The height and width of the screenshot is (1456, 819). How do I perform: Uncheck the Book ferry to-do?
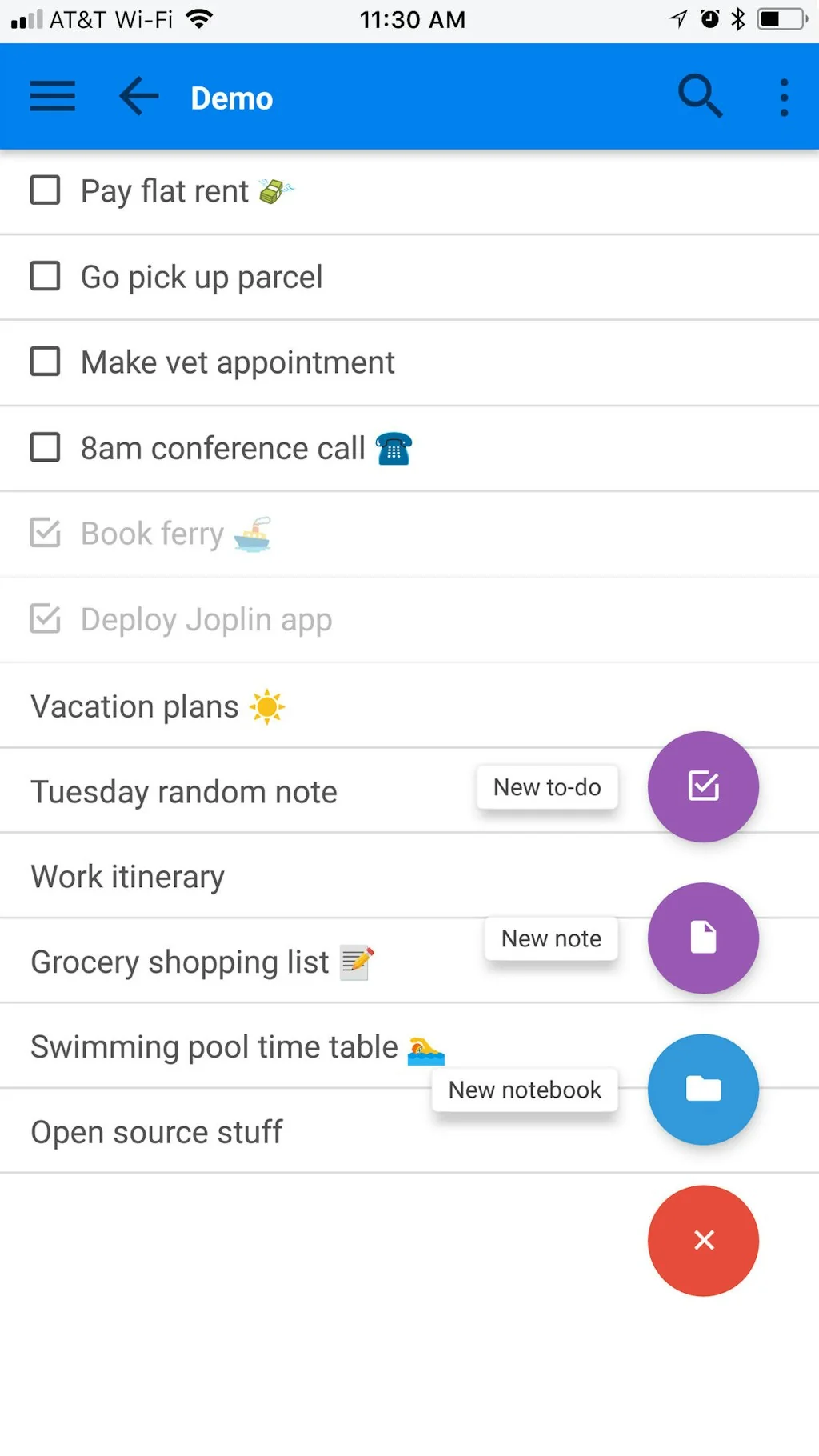pyautogui.click(x=45, y=533)
